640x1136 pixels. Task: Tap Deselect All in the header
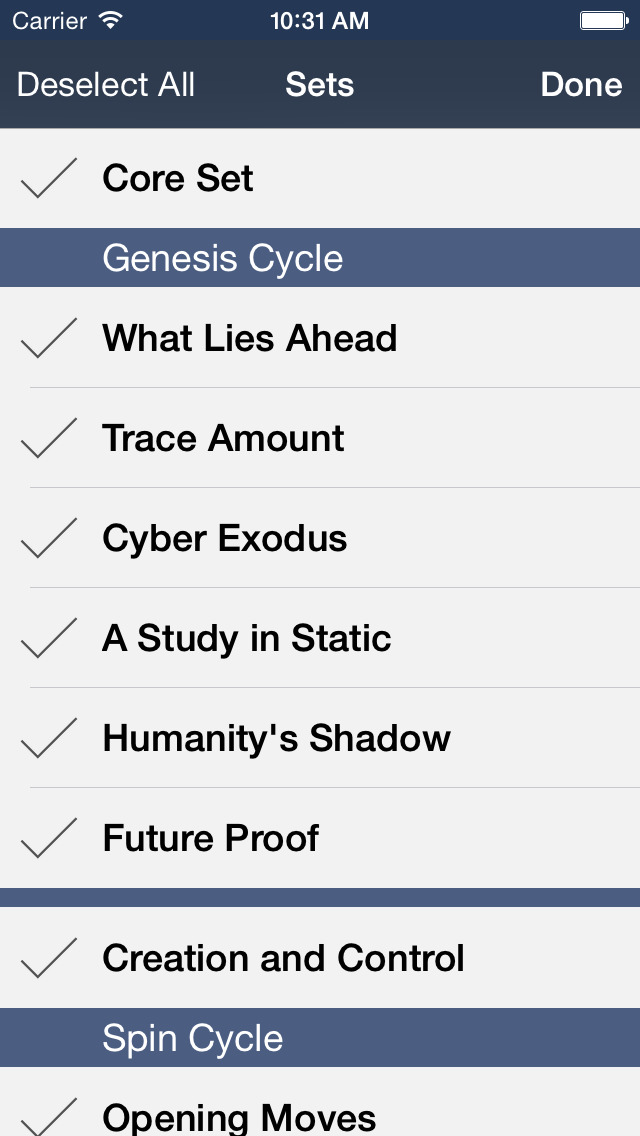tap(106, 85)
